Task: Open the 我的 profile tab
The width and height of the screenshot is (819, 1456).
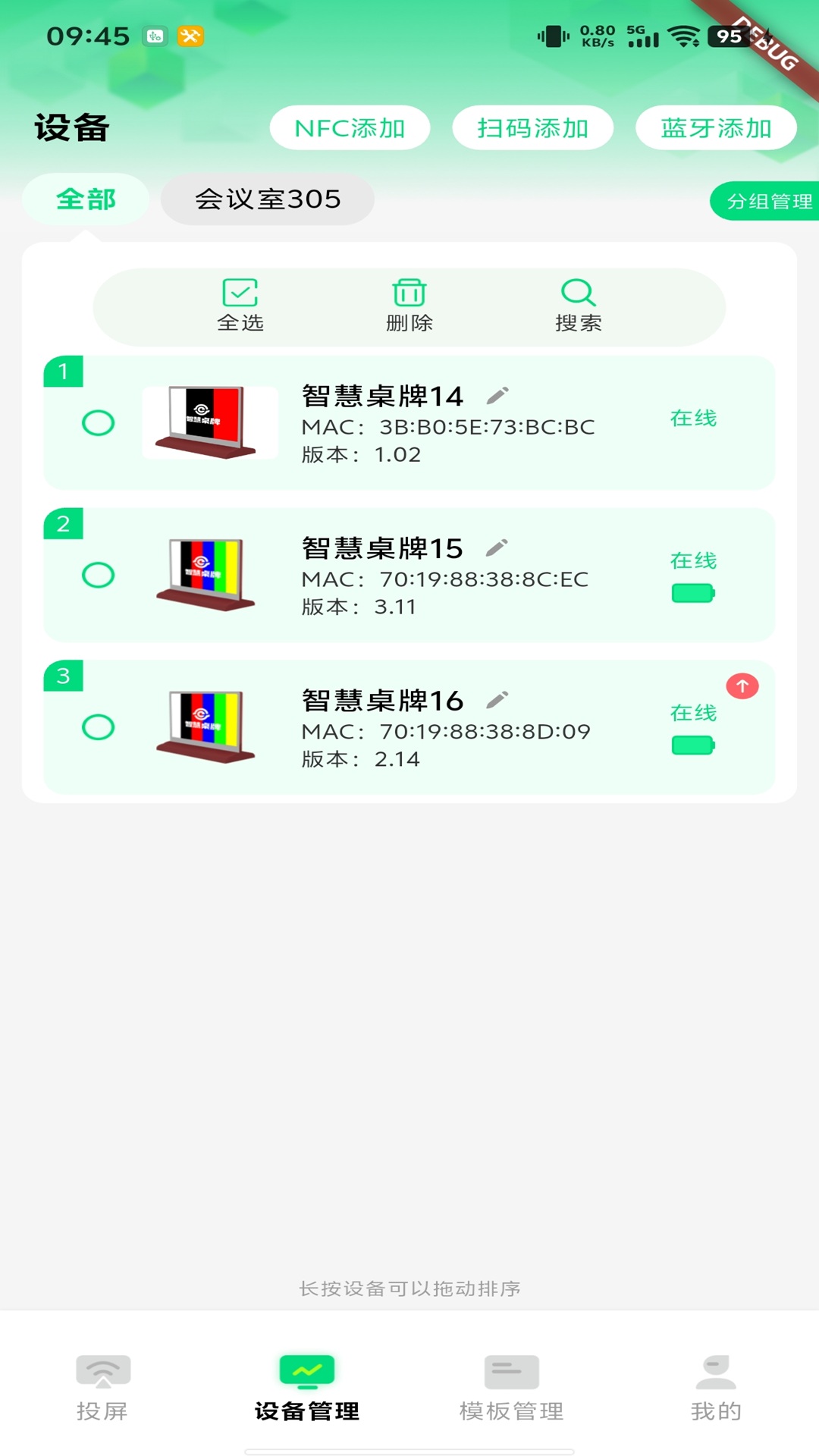Action: (716, 1388)
